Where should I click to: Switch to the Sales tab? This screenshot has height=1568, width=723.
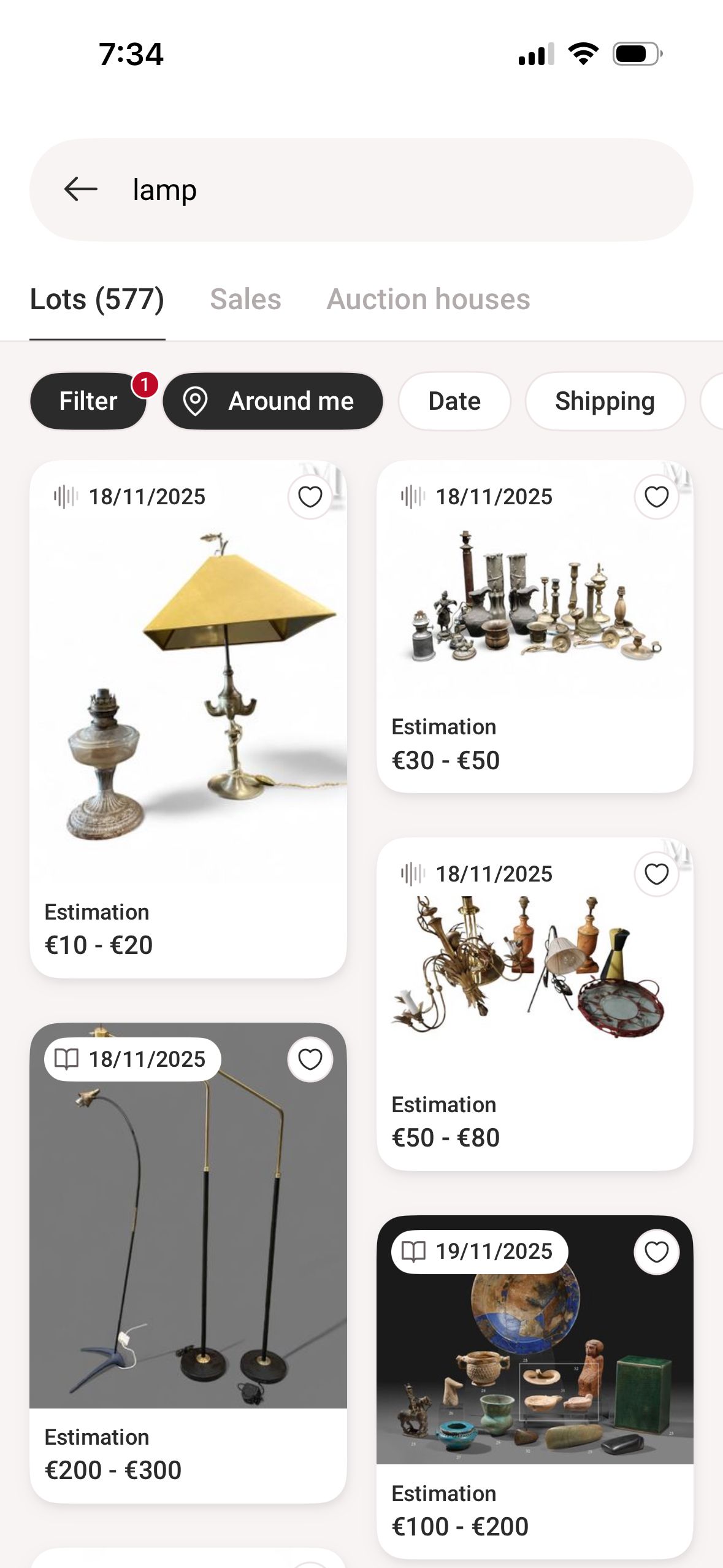(246, 299)
